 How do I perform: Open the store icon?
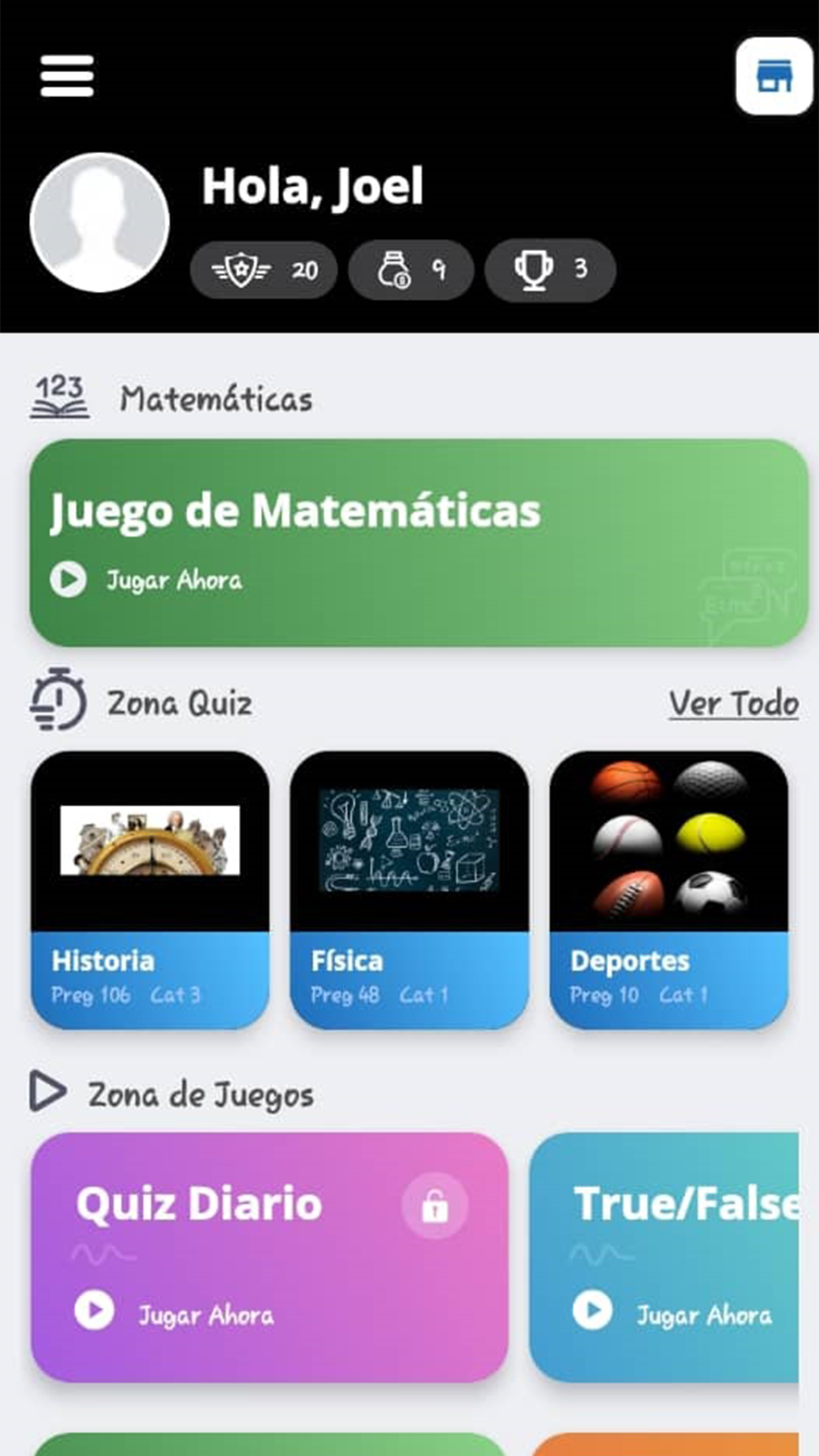click(773, 76)
